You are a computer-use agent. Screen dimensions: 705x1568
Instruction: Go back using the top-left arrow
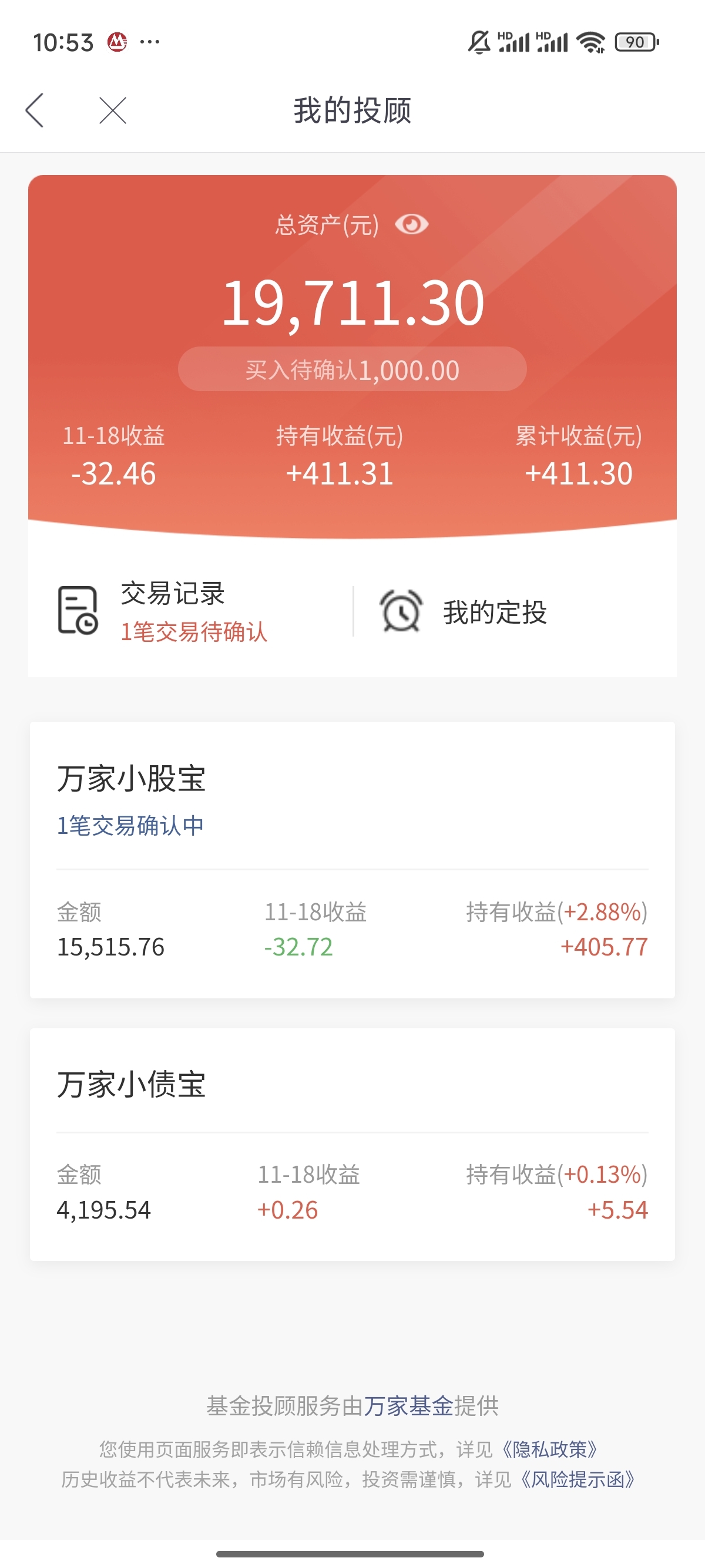click(35, 110)
